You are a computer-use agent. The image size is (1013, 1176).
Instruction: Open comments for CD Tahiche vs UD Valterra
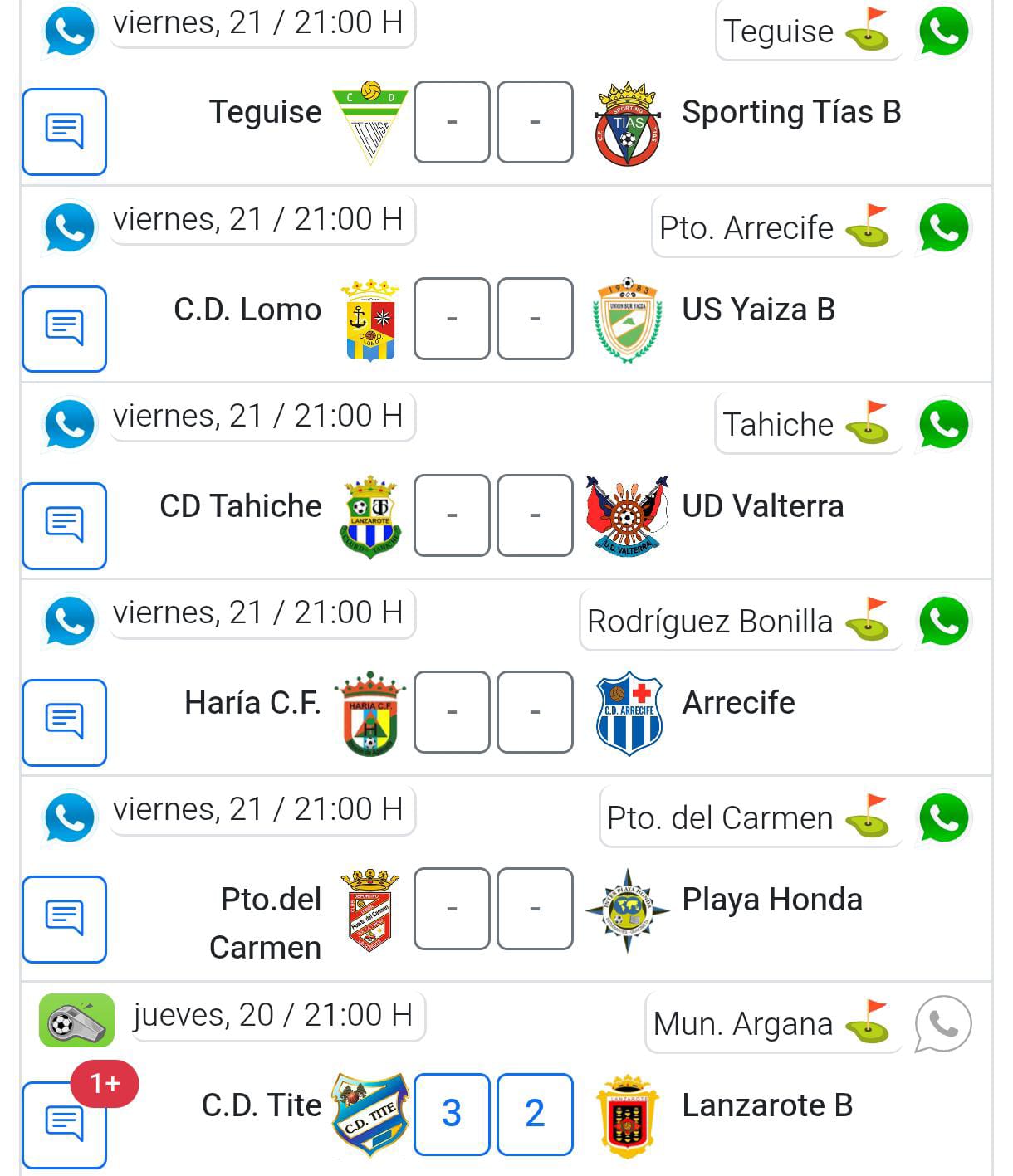[64, 525]
